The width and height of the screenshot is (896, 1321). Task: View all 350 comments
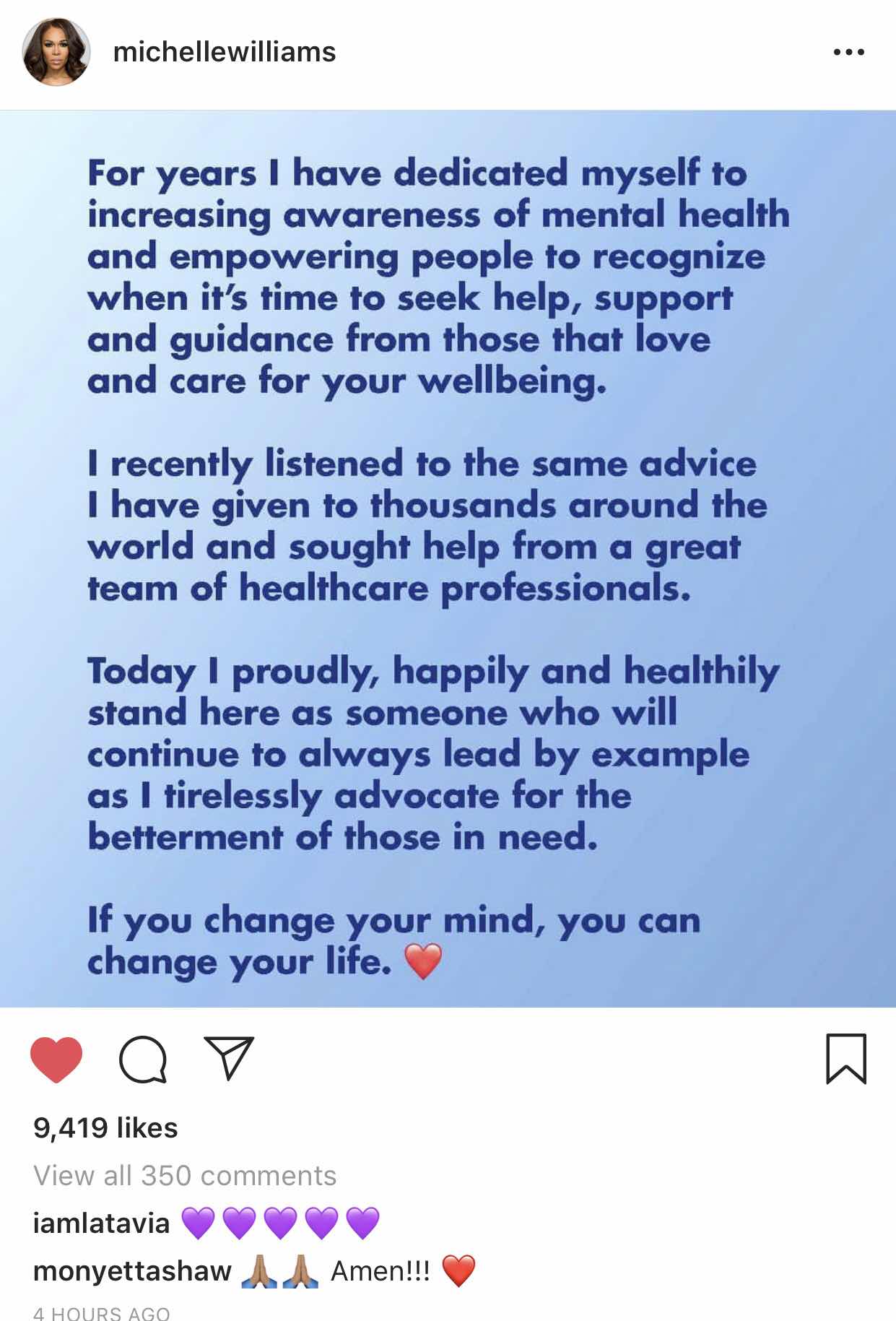pyautogui.click(x=185, y=1175)
